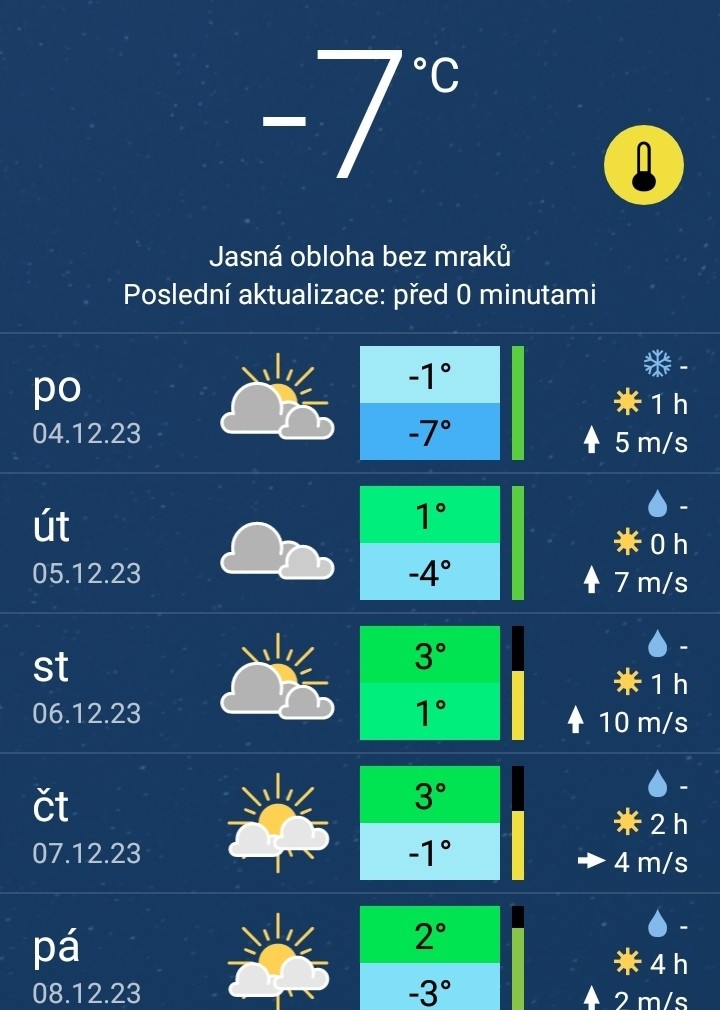Image resolution: width=720 pixels, height=1010 pixels.
Task: View details for st 06.12.23
Action: [x=360, y=684]
